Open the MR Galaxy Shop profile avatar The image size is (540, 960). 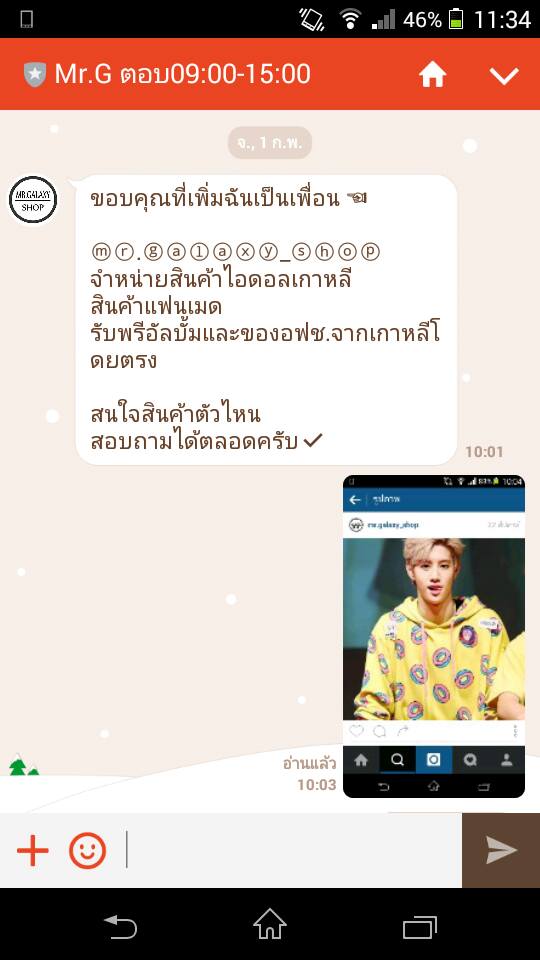[x=33, y=200]
